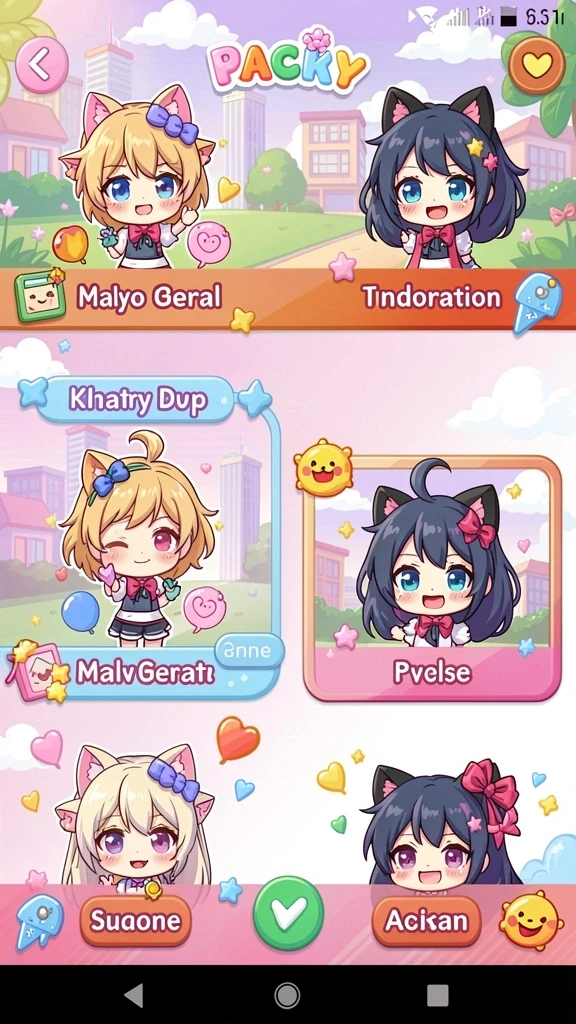This screenshot has width=576, height=1024.
Task: Tap the yellow smiley icon beside Acikan
Action: [531, 920]
